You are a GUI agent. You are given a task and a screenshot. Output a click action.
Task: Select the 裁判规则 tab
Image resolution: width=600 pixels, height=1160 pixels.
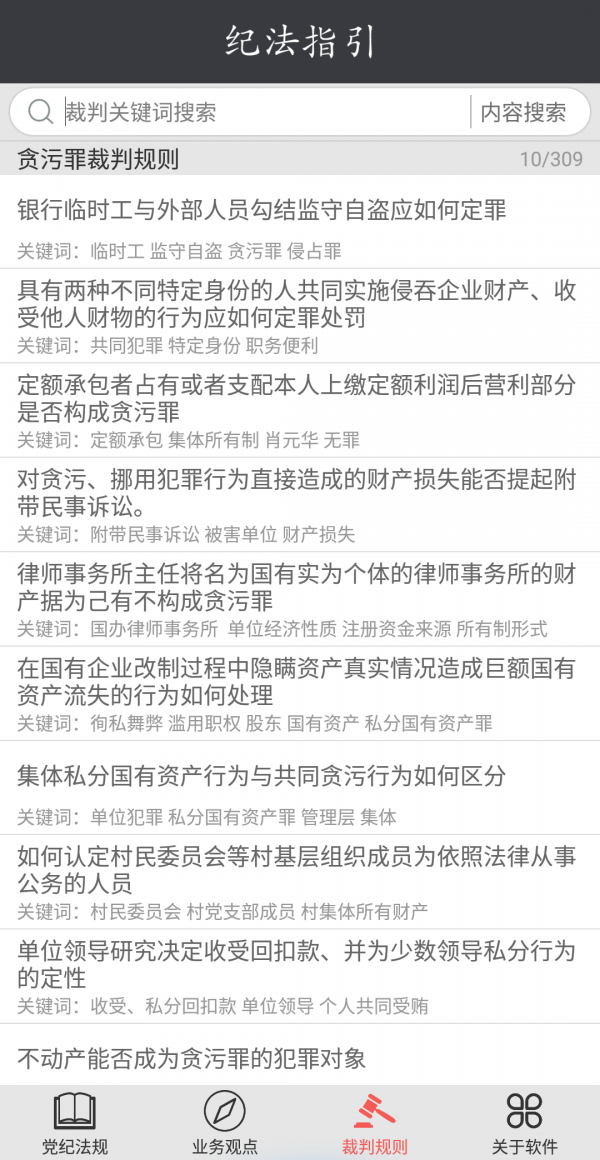tap(374, 1123)
